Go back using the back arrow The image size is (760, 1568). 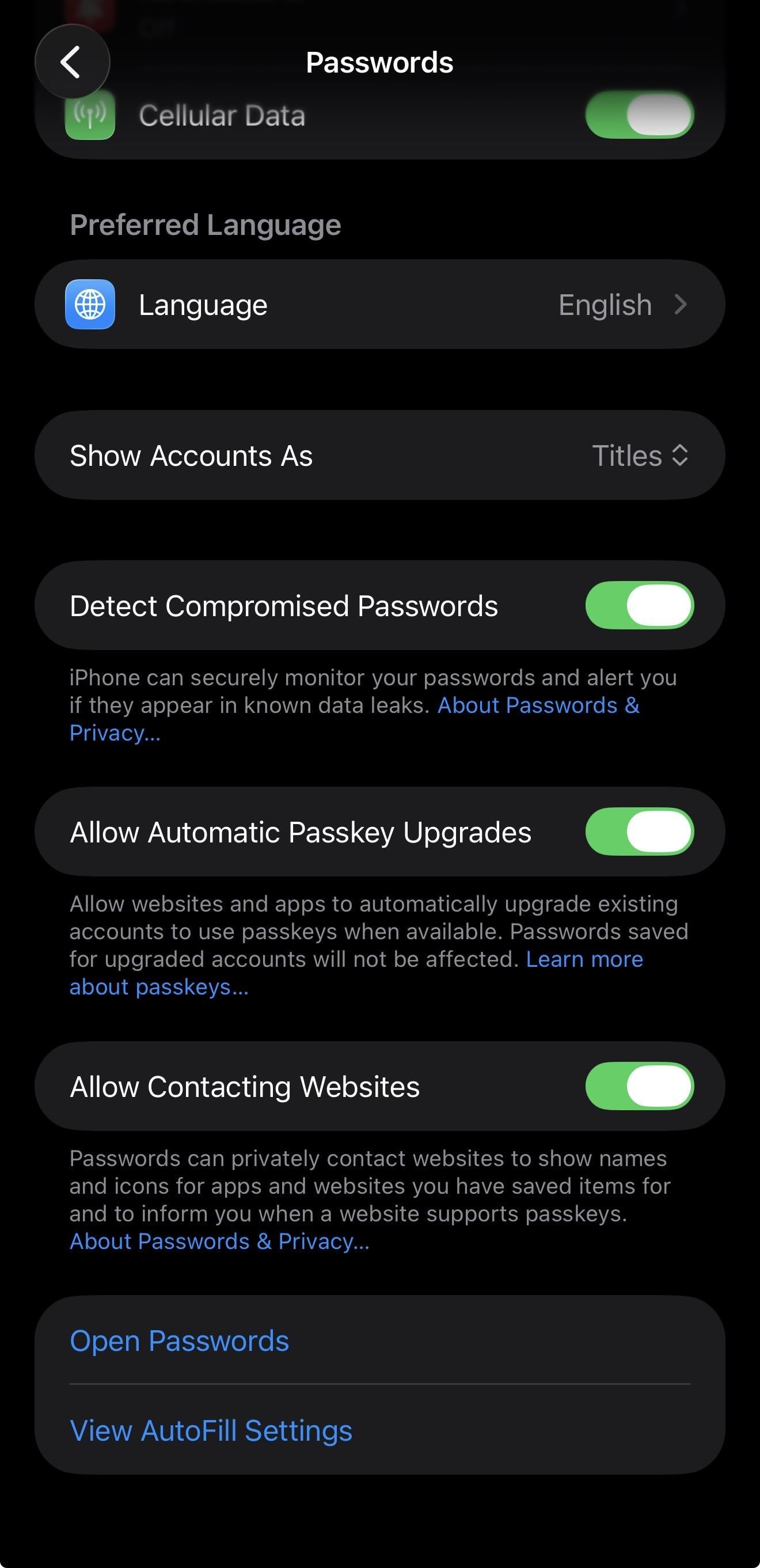coord(72,62)
